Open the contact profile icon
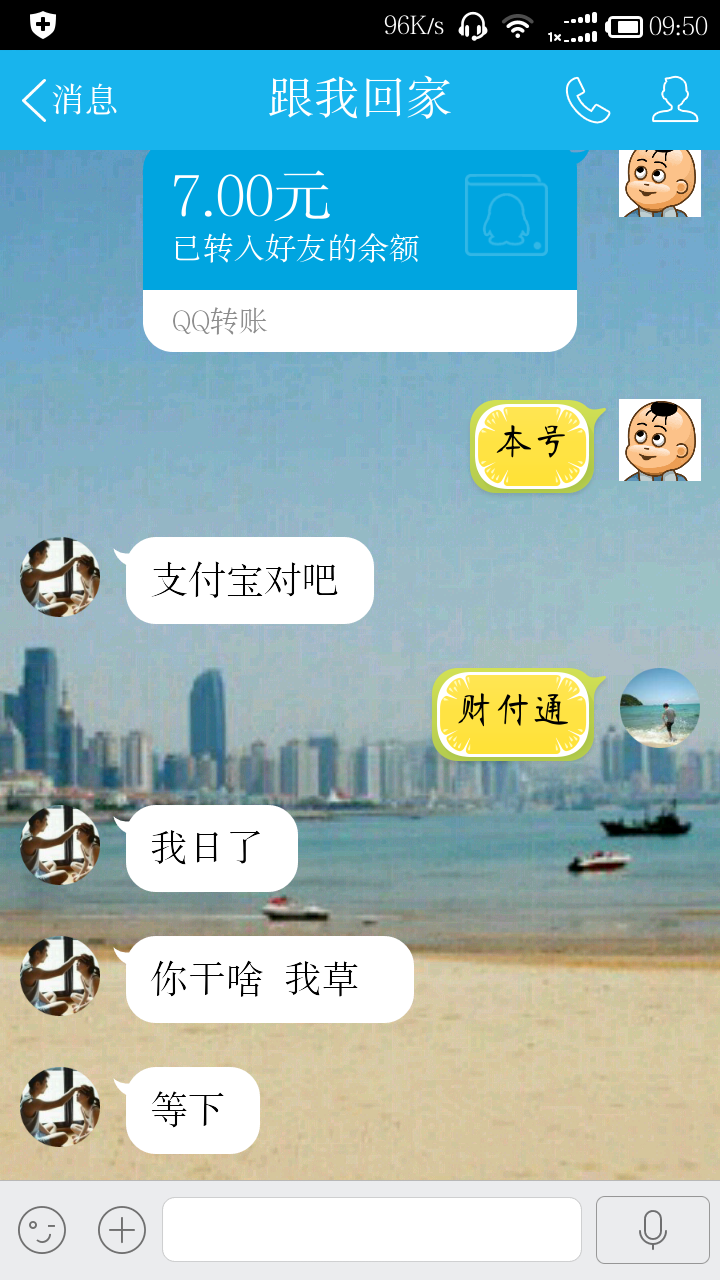The width and height of the screenshot is (720, 1280). point(675,100)
